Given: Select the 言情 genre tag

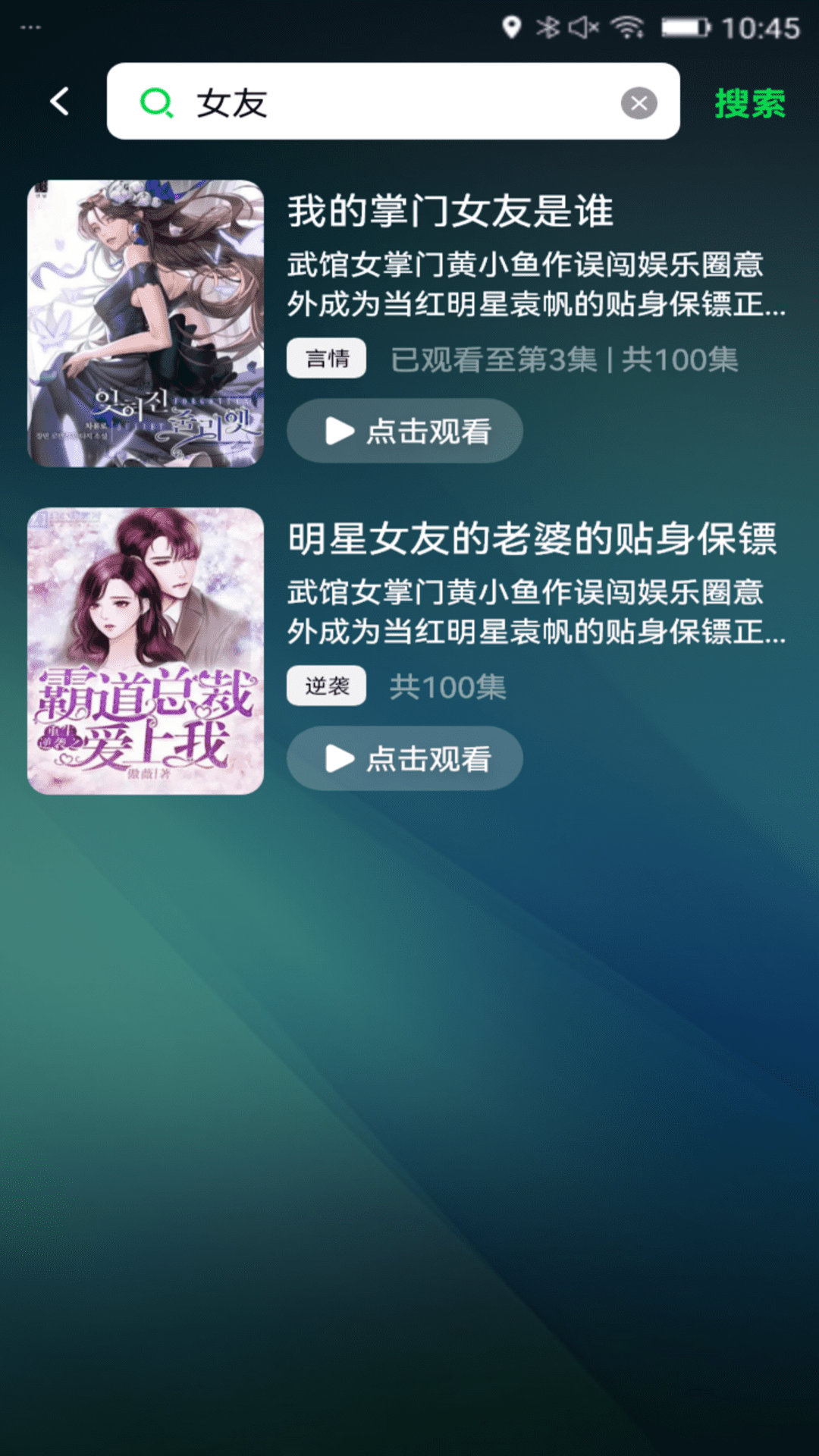Looking at the screenshot, I should [326, 357].
